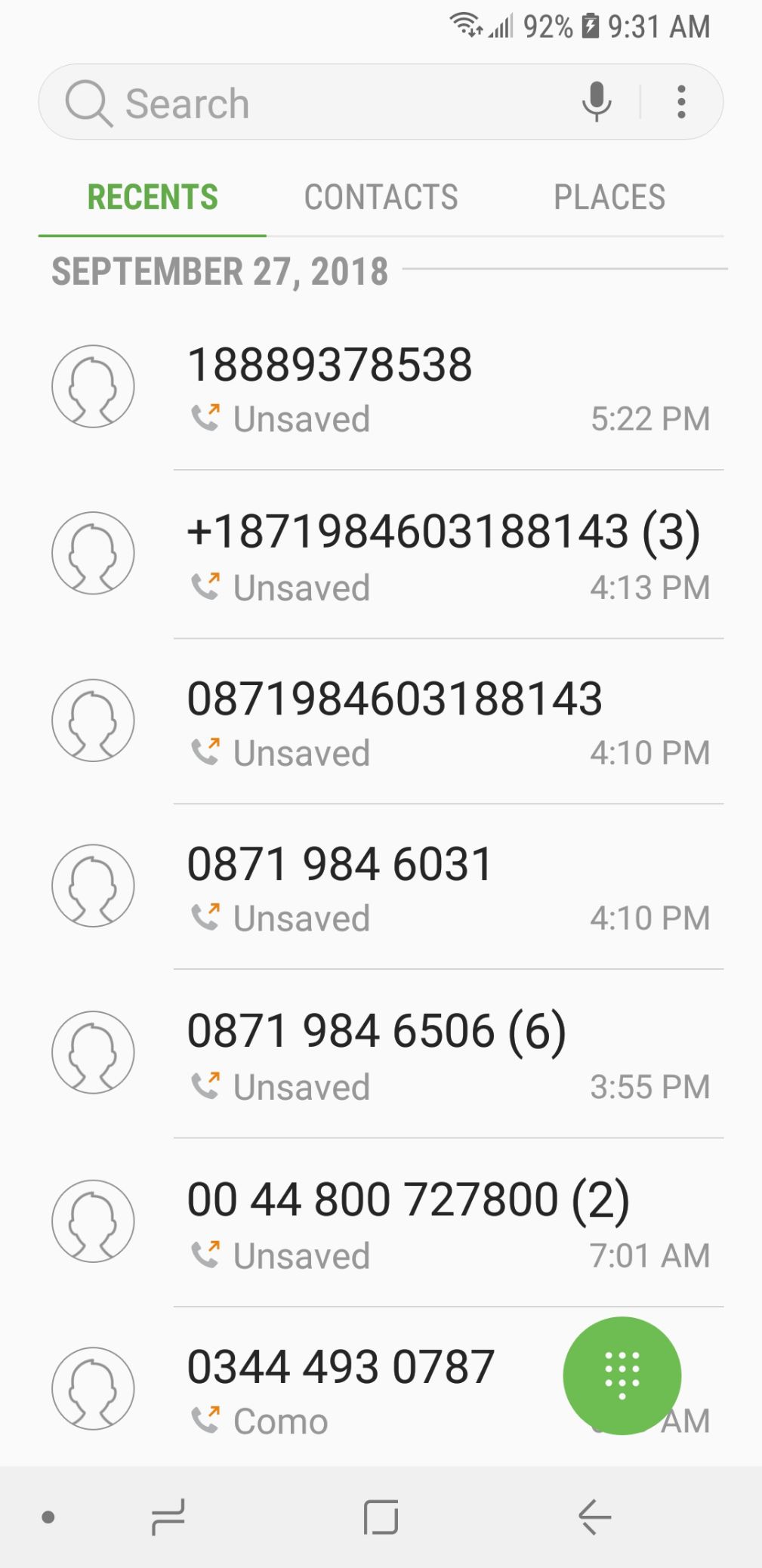Open call entry 0871 984 6031
Screen dimensions: 762x1568
(381, 887)
